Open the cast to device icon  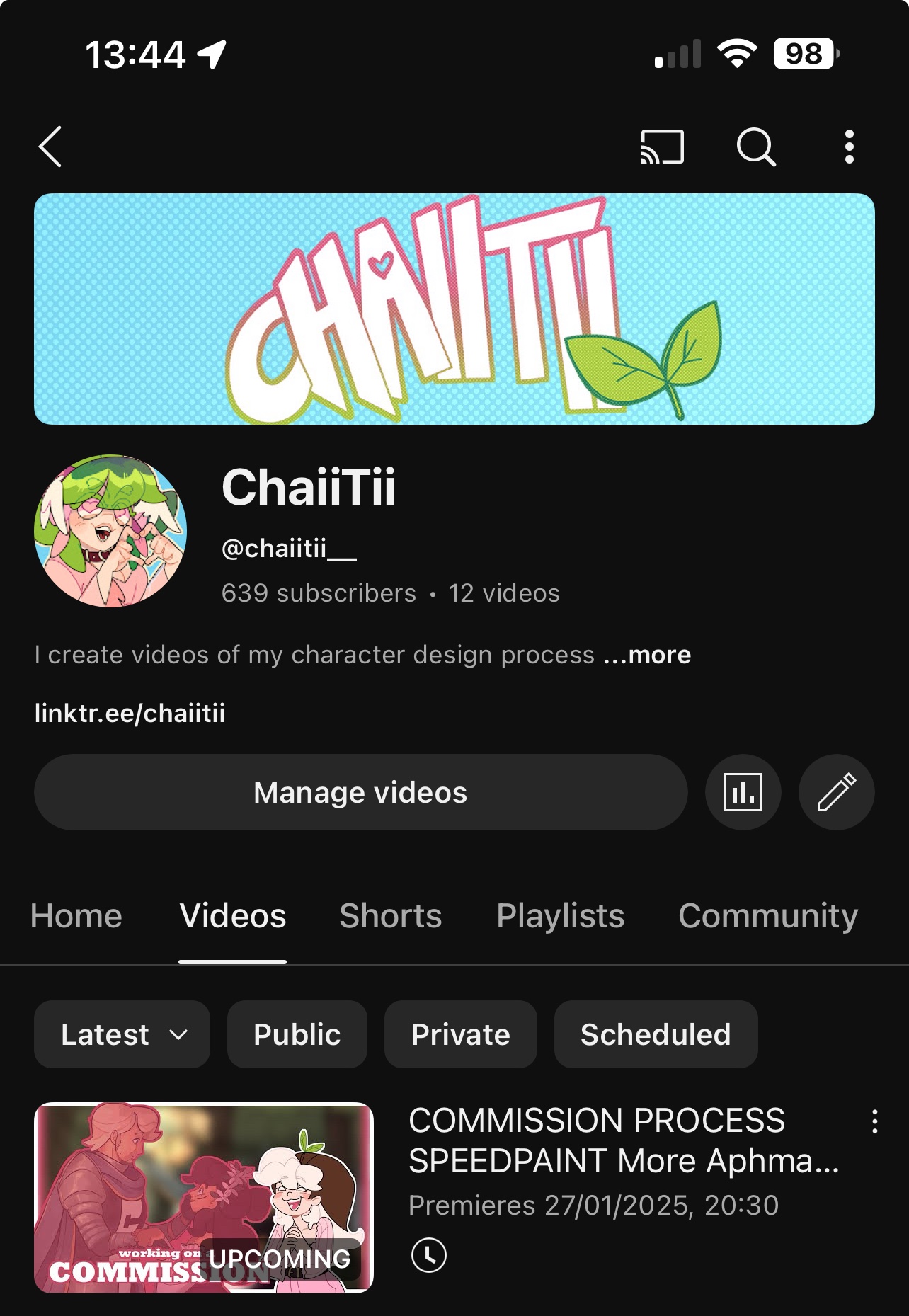(662, 147)
